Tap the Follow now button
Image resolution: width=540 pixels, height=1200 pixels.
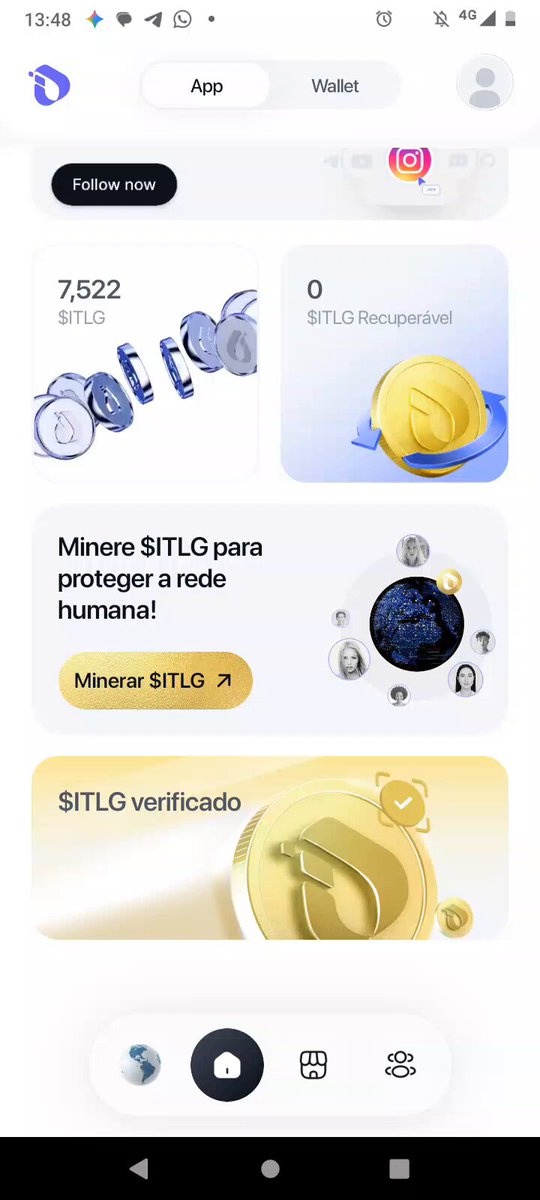[114, 184]
